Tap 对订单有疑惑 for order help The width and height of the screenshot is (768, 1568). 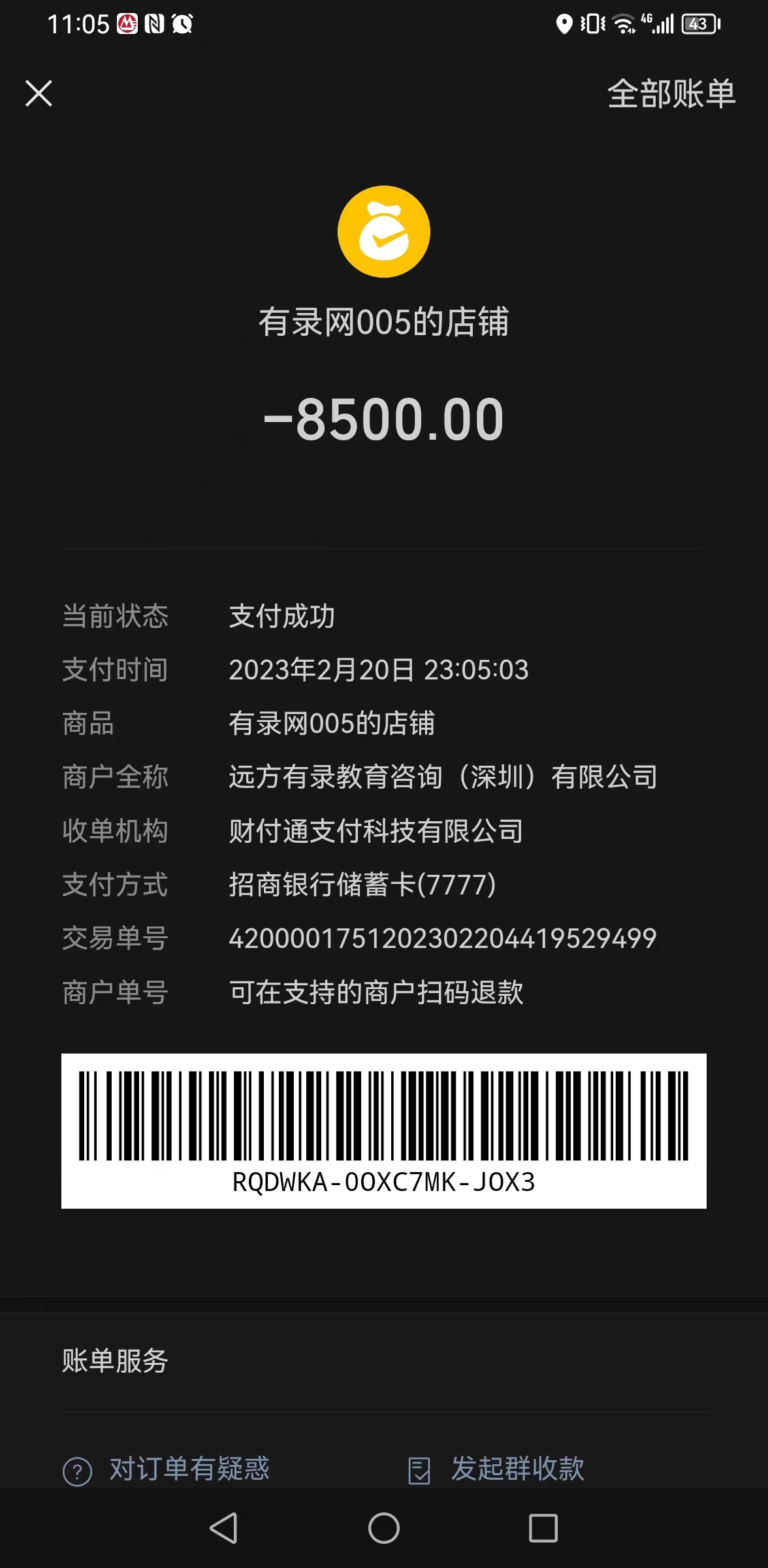167,1469
